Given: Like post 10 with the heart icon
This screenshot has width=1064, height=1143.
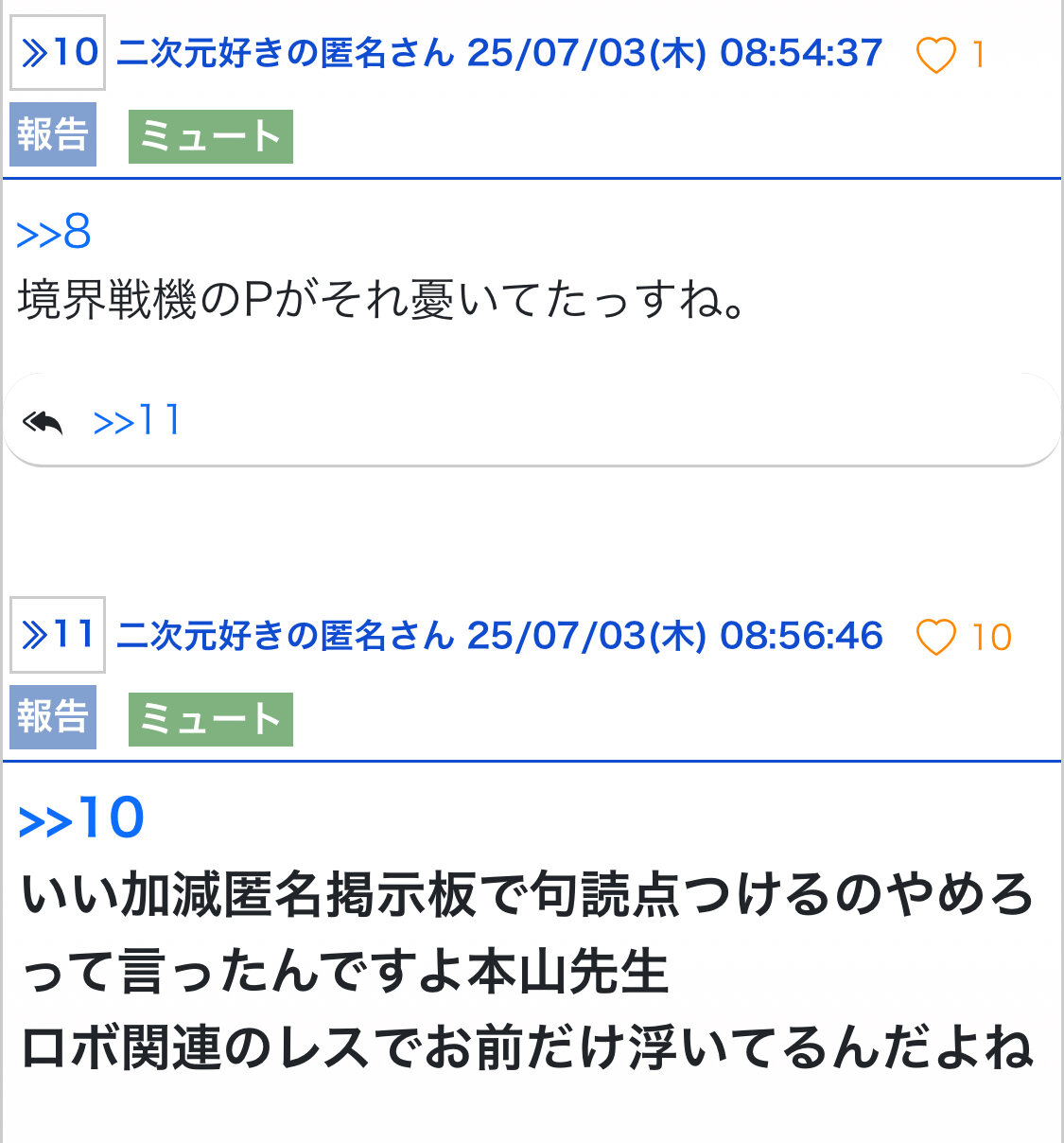Looking at the screenshot, I should (x=935, y=55).
